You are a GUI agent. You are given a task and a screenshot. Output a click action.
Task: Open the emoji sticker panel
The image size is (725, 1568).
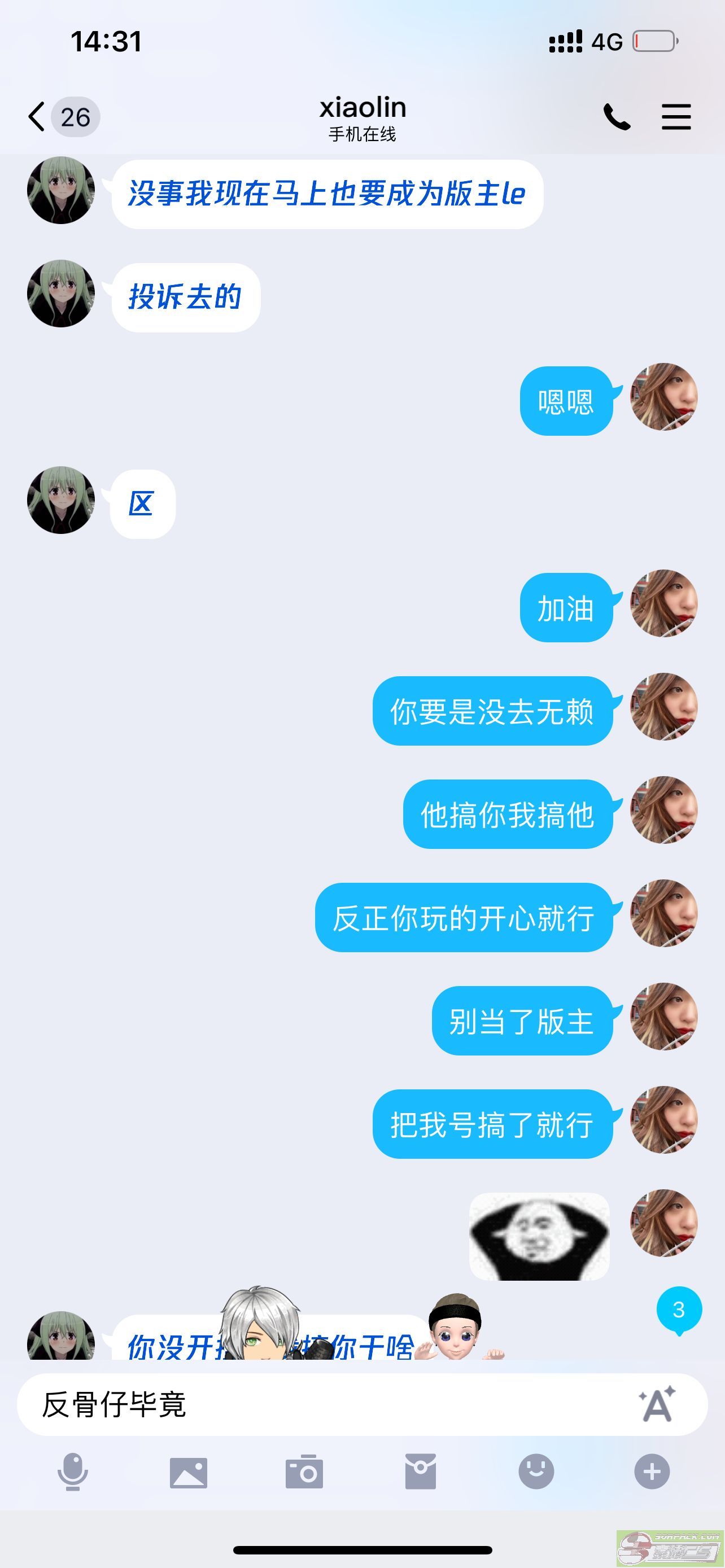(536, 1472)
